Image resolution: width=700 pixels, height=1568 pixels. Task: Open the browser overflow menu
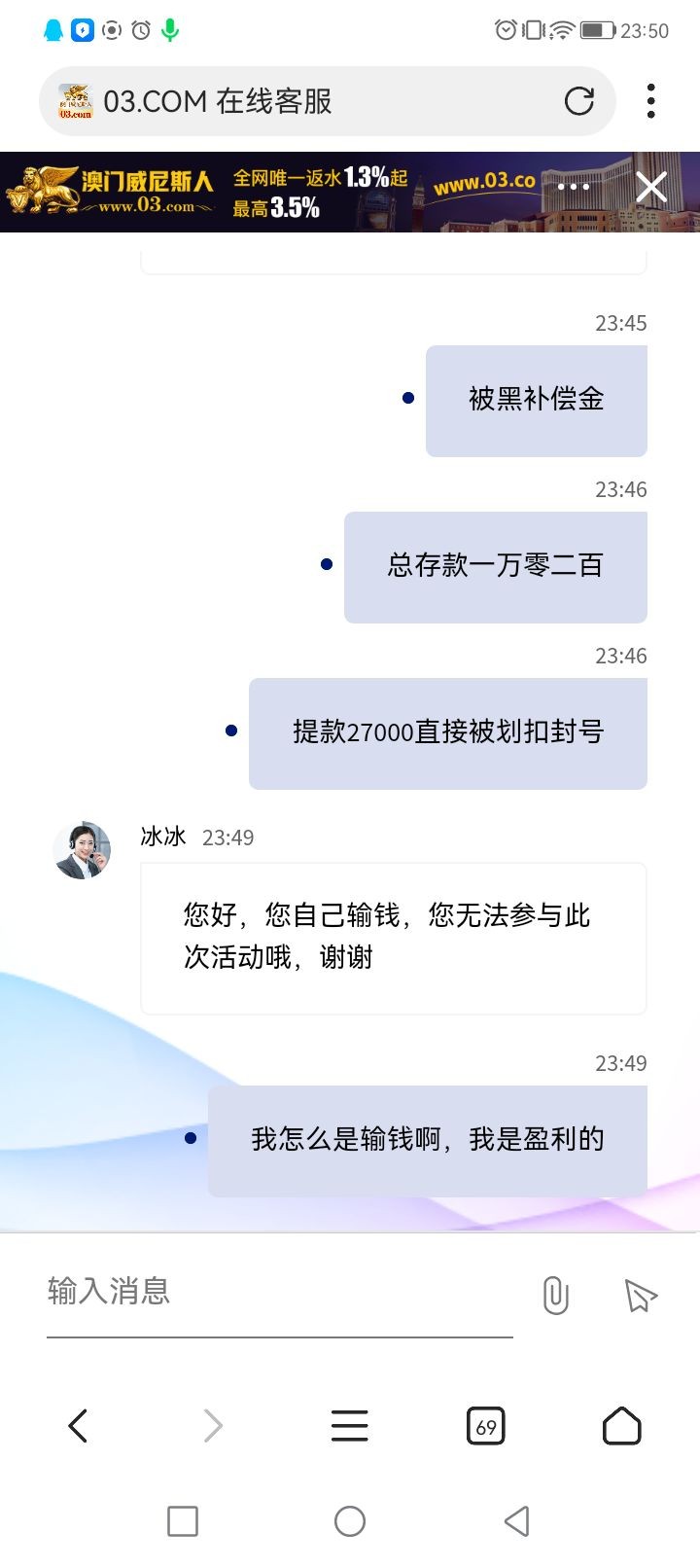[x=650, y=101]
